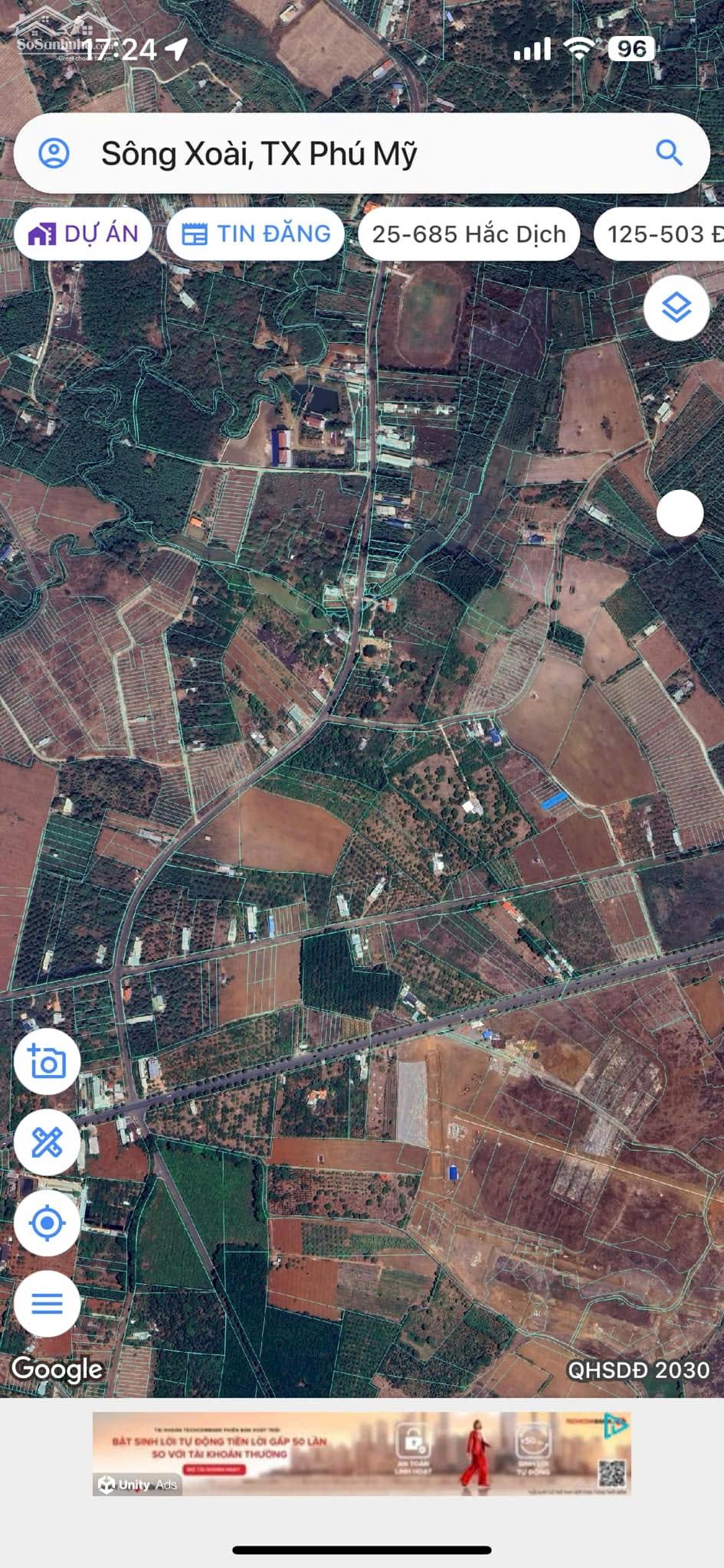Tap the add photo camera button
This screenshot has width=724, height=1568.
coord(47,1062)
